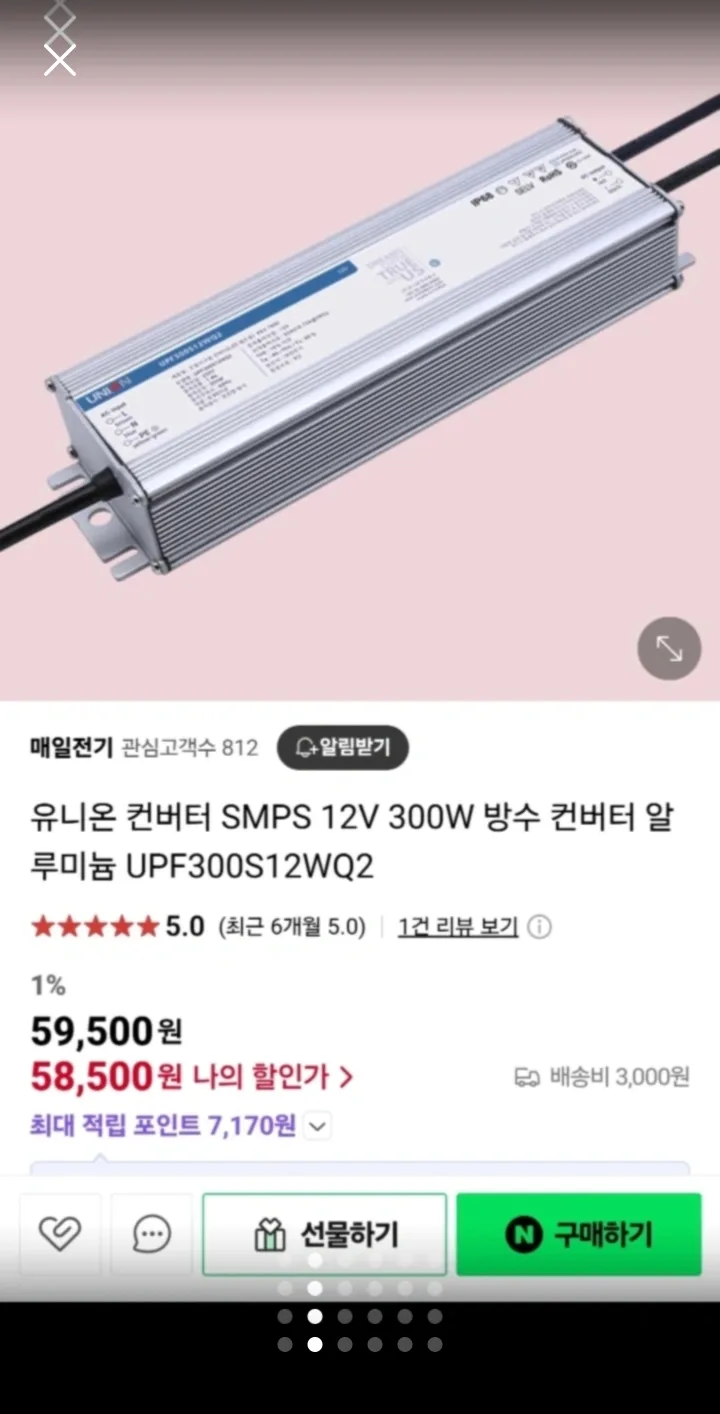Image resolution: width=720 pixels, height=1414 pixels.
Task: Open the 1건 리뷰 보기 link
Action: (x=457, y=927)
